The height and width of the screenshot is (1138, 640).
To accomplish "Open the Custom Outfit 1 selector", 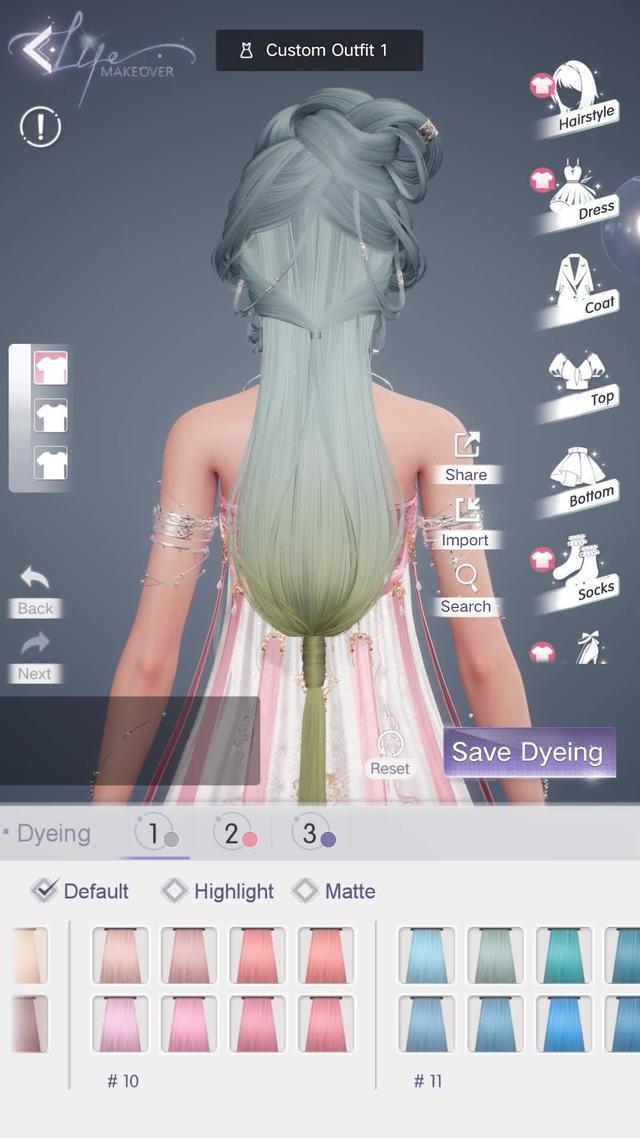I will (319, 50).
